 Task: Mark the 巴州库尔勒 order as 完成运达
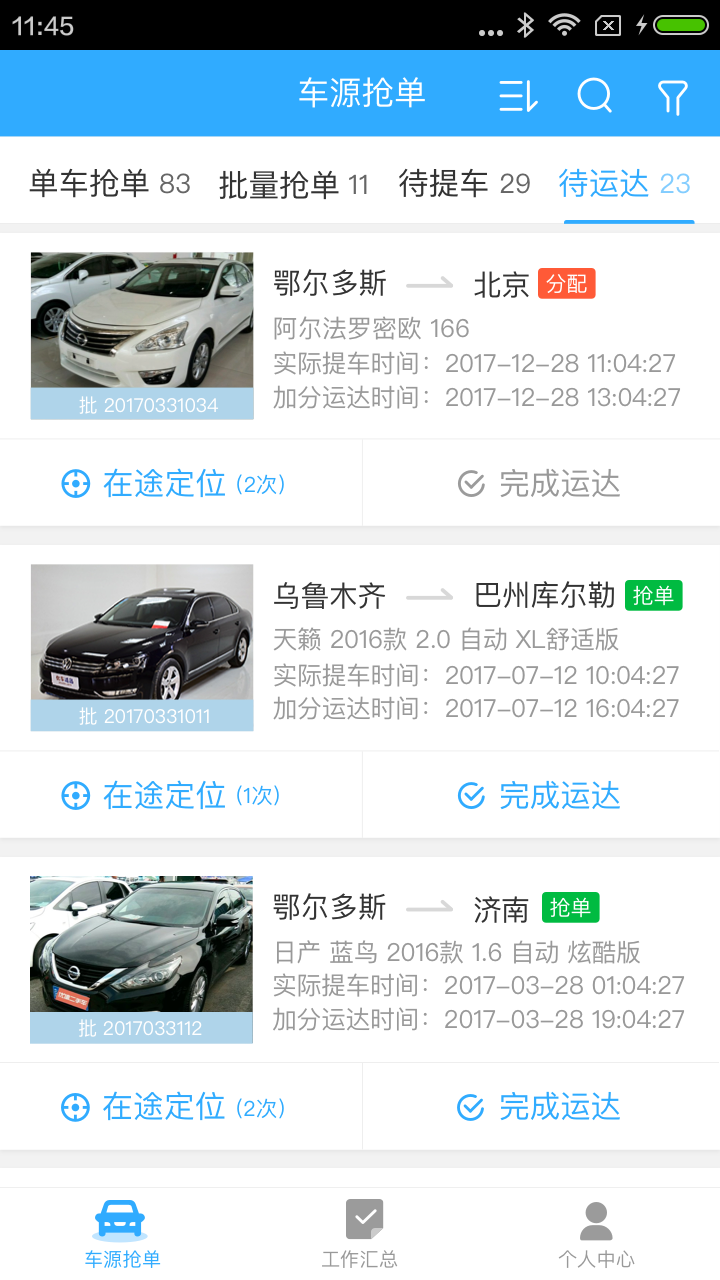click(x=540, y=796)
